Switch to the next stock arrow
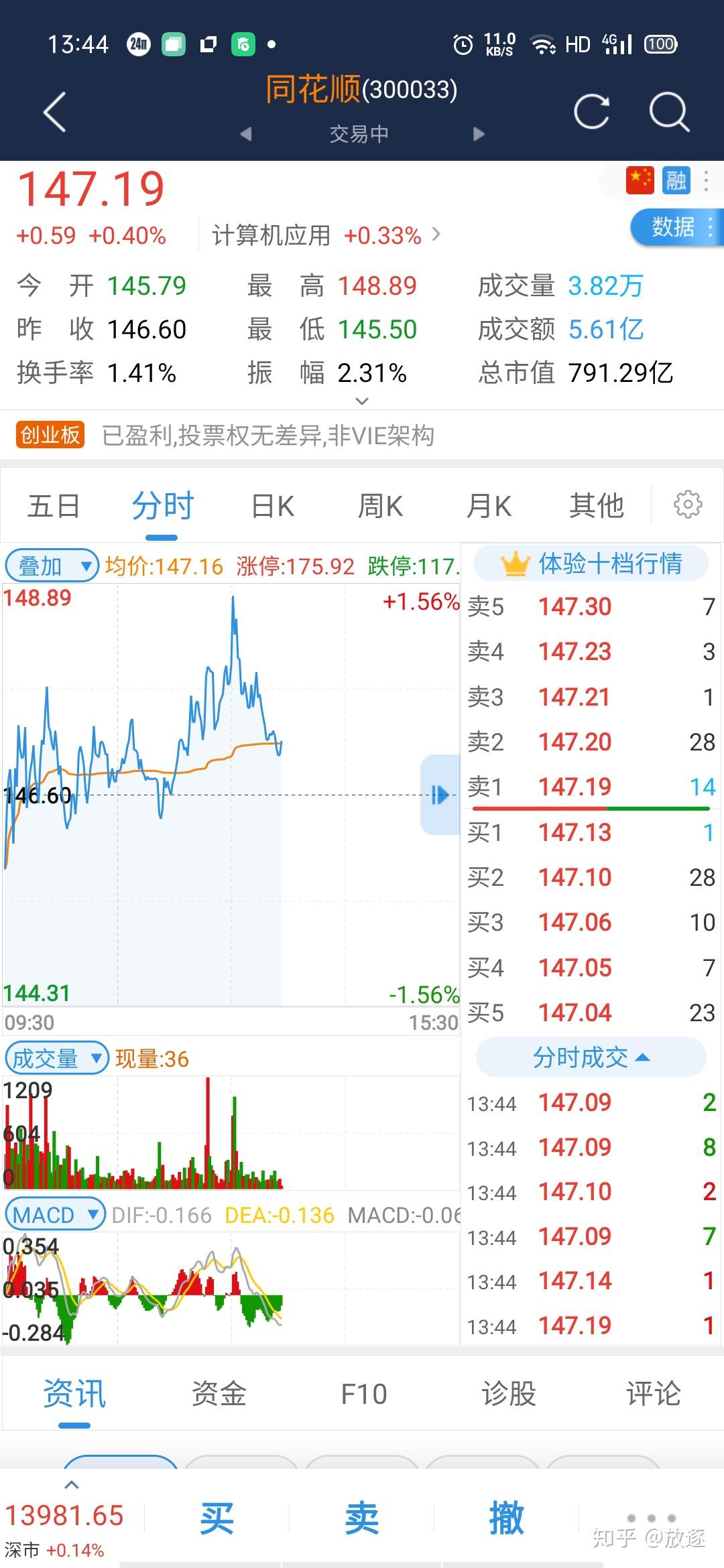724x1568 pixels. click(478, 134)
